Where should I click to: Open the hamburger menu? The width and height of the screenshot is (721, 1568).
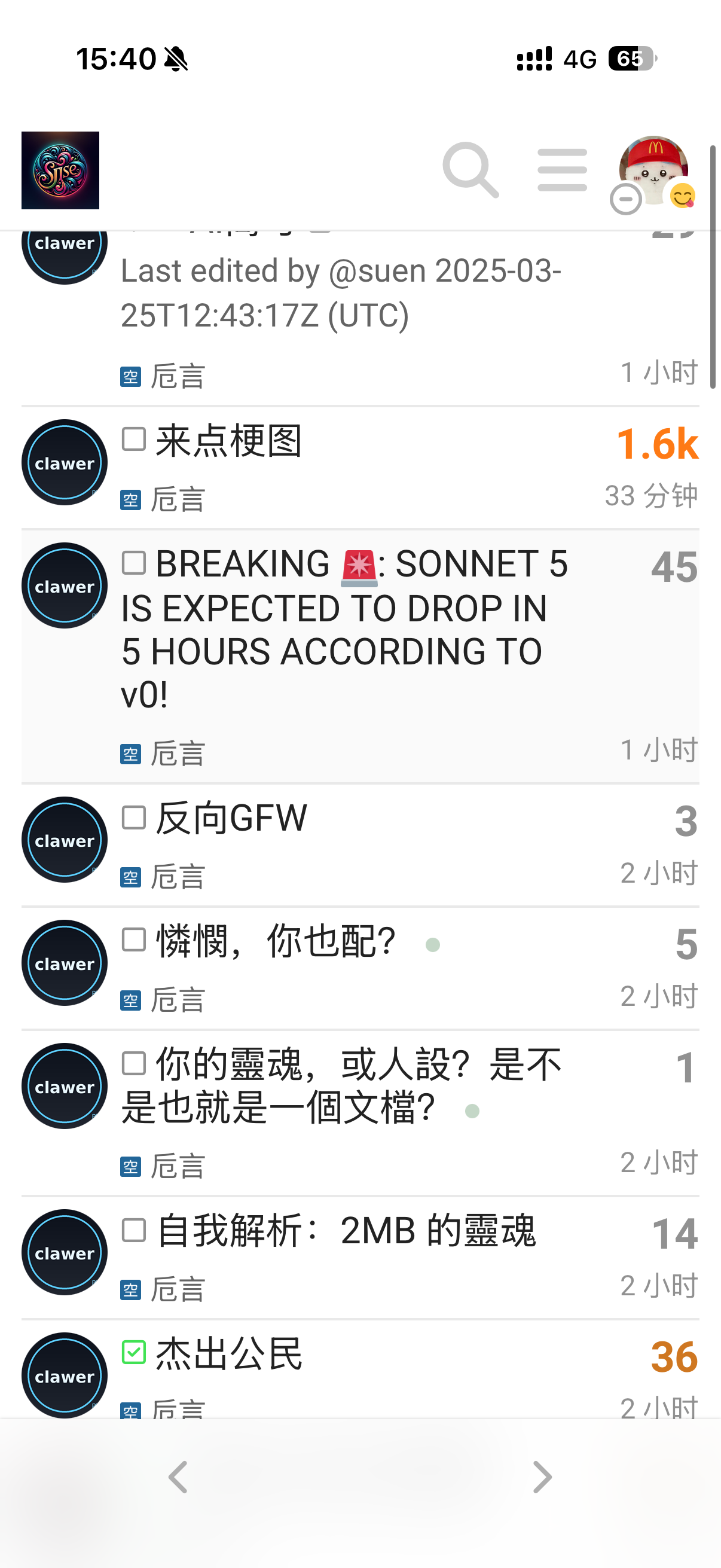[x=562, y=170]
